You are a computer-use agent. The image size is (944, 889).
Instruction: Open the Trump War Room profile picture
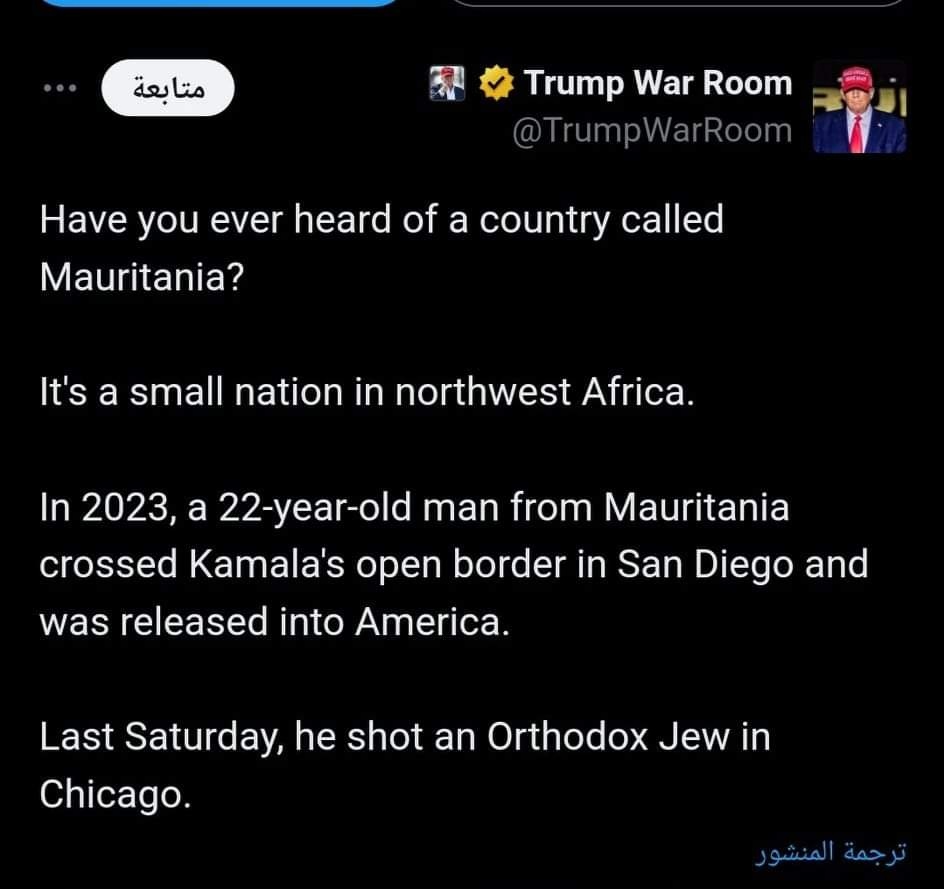pyautogui.click(x=859, y=107)
